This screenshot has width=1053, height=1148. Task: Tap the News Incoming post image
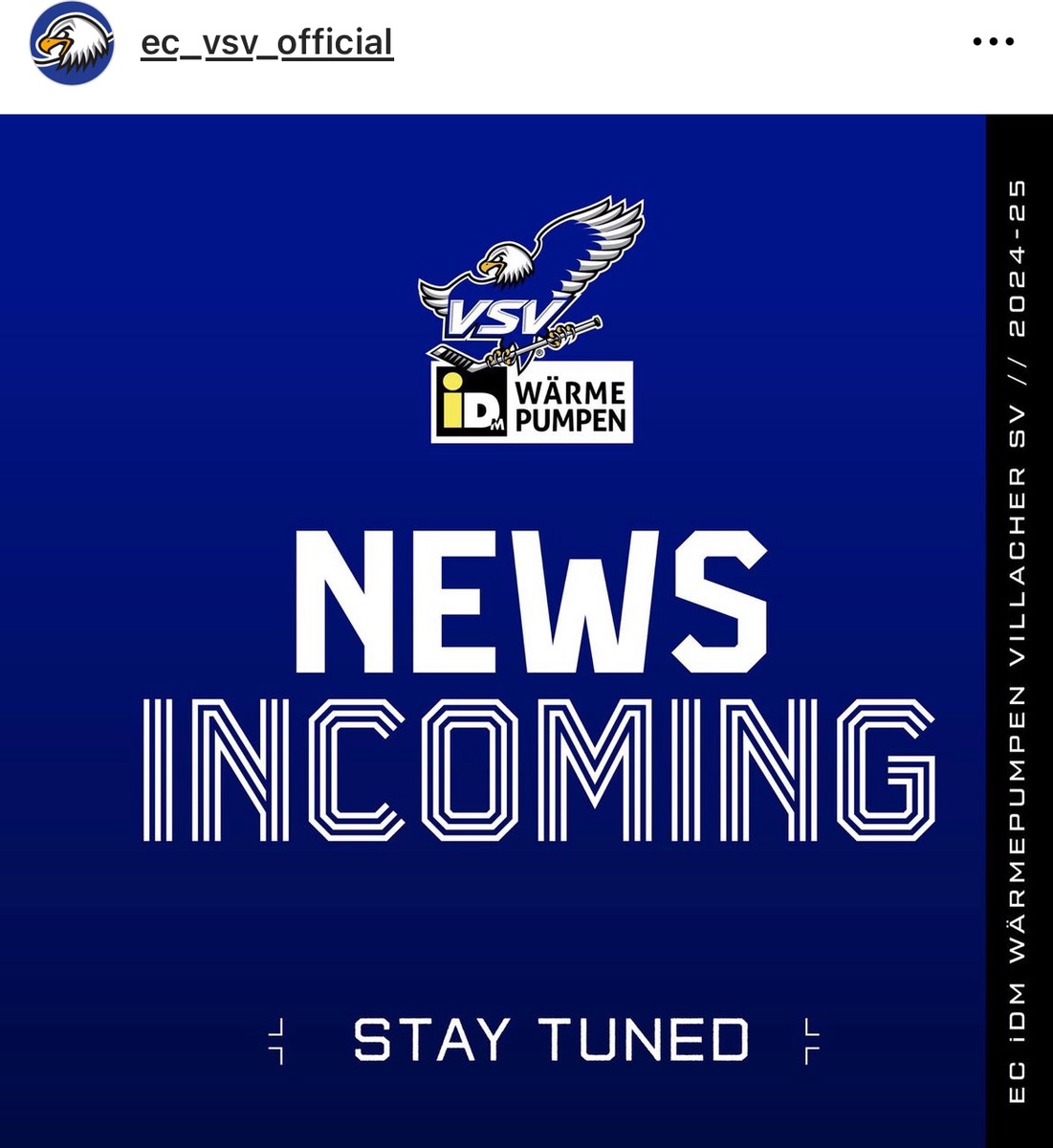(526, 631)
